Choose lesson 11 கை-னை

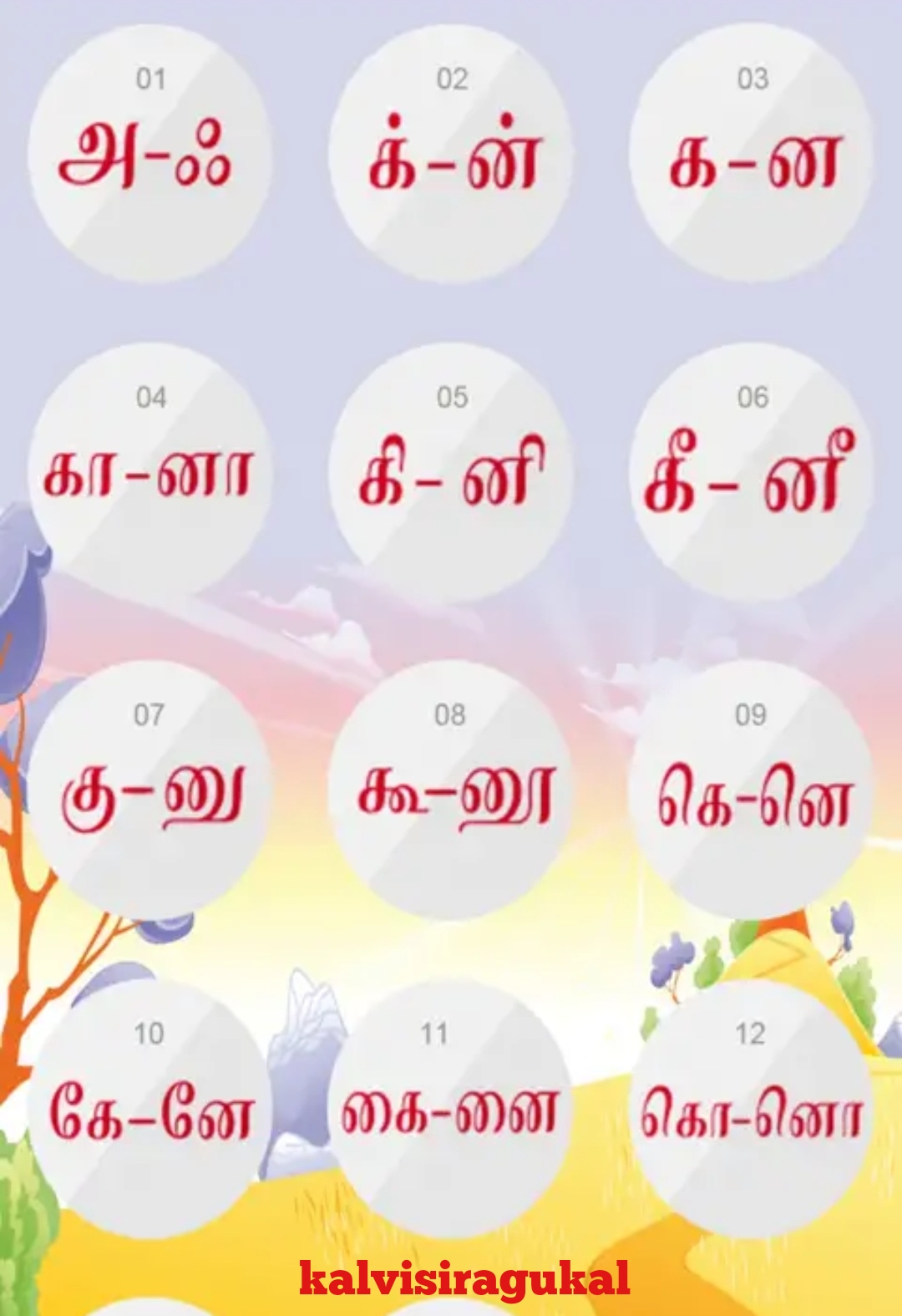[x=451, y=1107]
